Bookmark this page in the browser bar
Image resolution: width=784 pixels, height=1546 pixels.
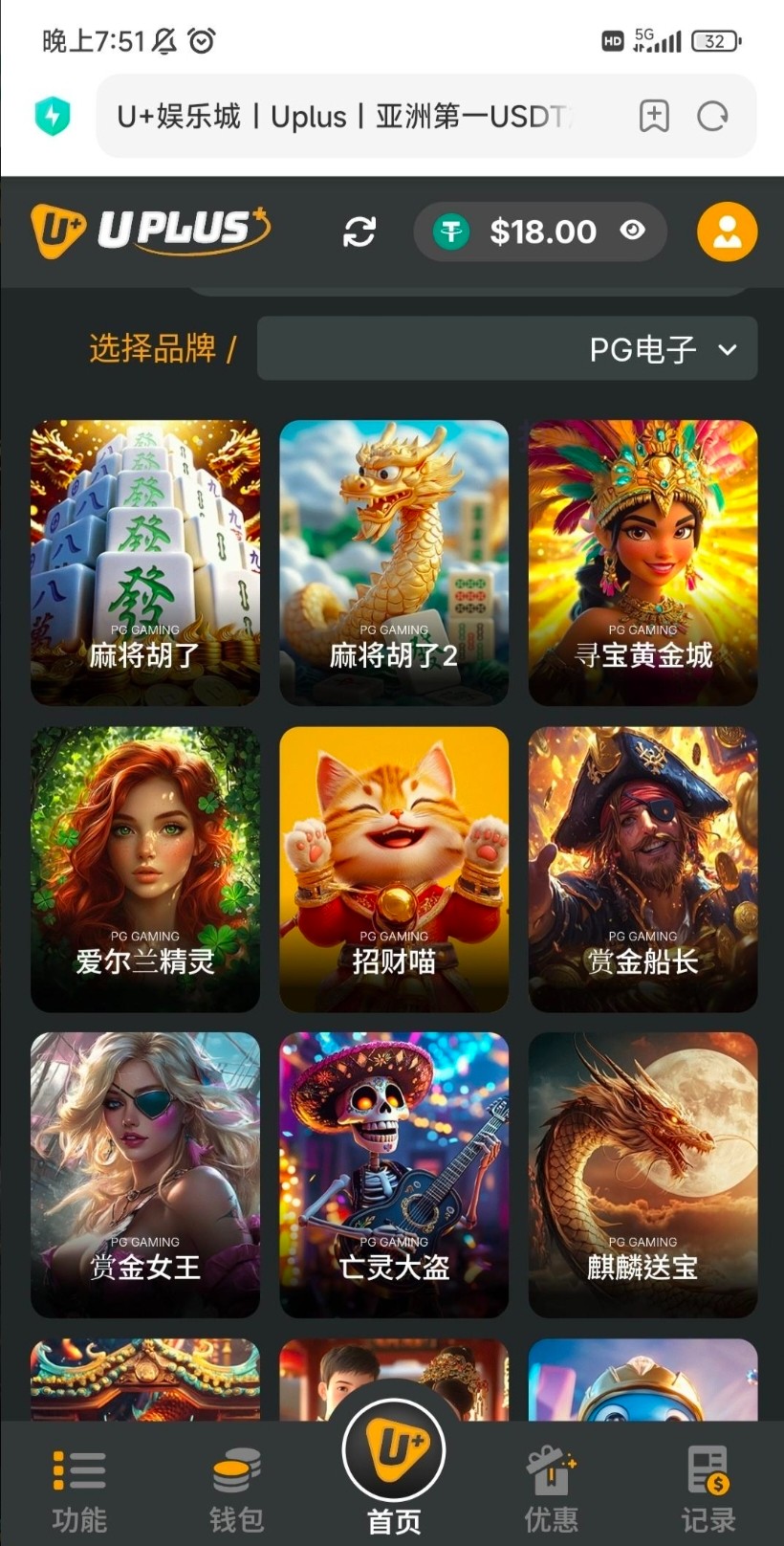point(654,117)
